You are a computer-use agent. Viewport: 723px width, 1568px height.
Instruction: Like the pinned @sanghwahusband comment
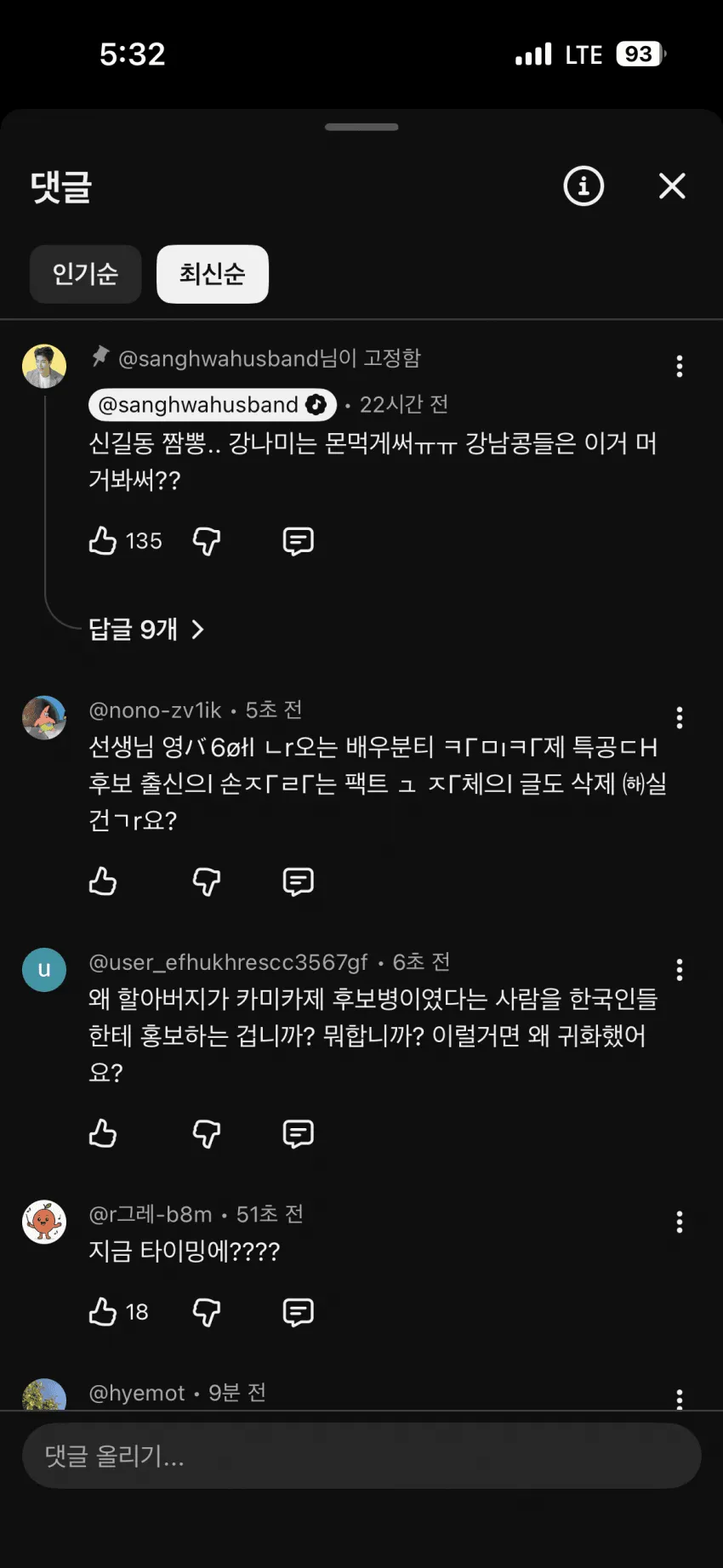(103, 541)
